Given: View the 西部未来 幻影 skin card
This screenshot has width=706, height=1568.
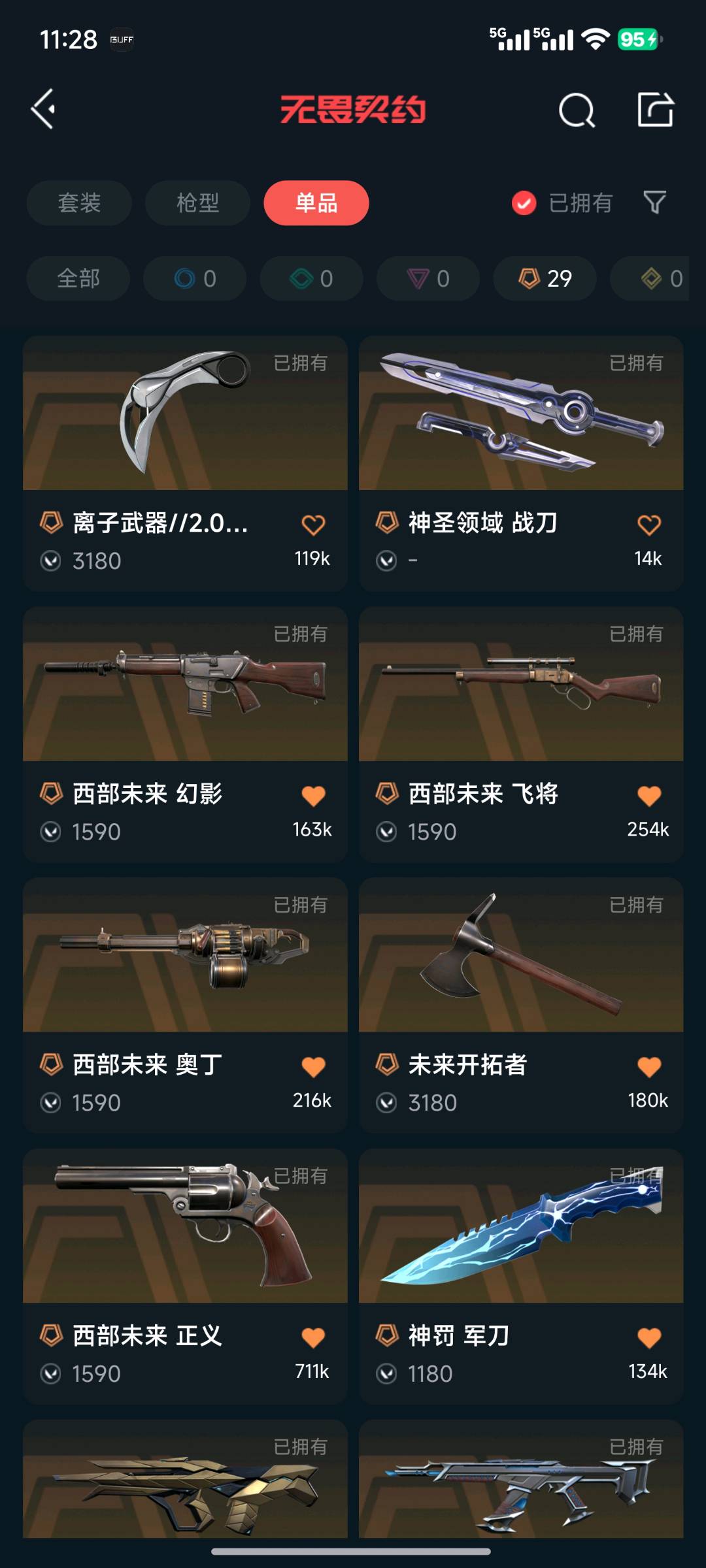Looking at the screenshot, I should click(x=185, y=685).
